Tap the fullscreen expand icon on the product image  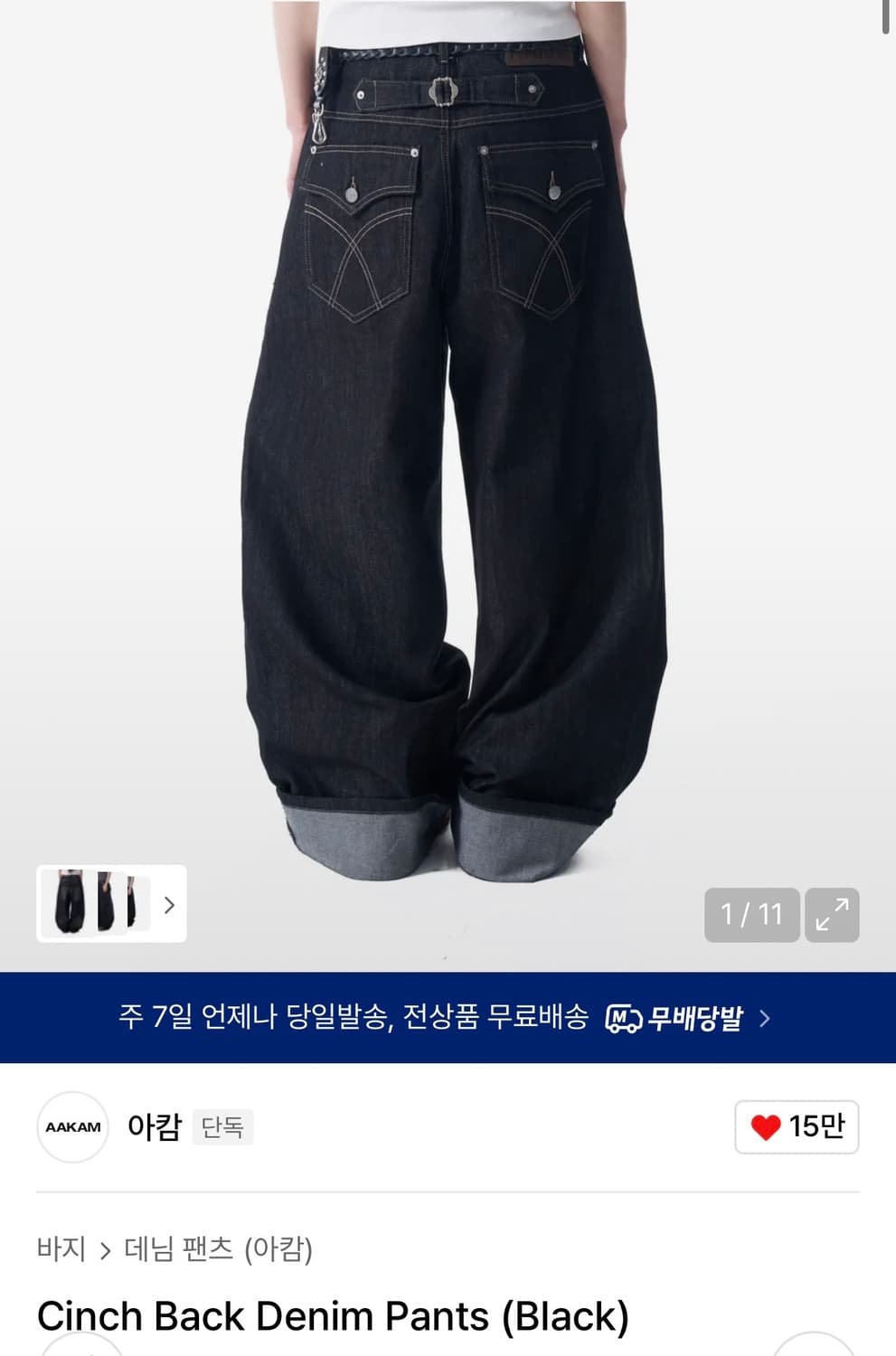click(833, 914)
